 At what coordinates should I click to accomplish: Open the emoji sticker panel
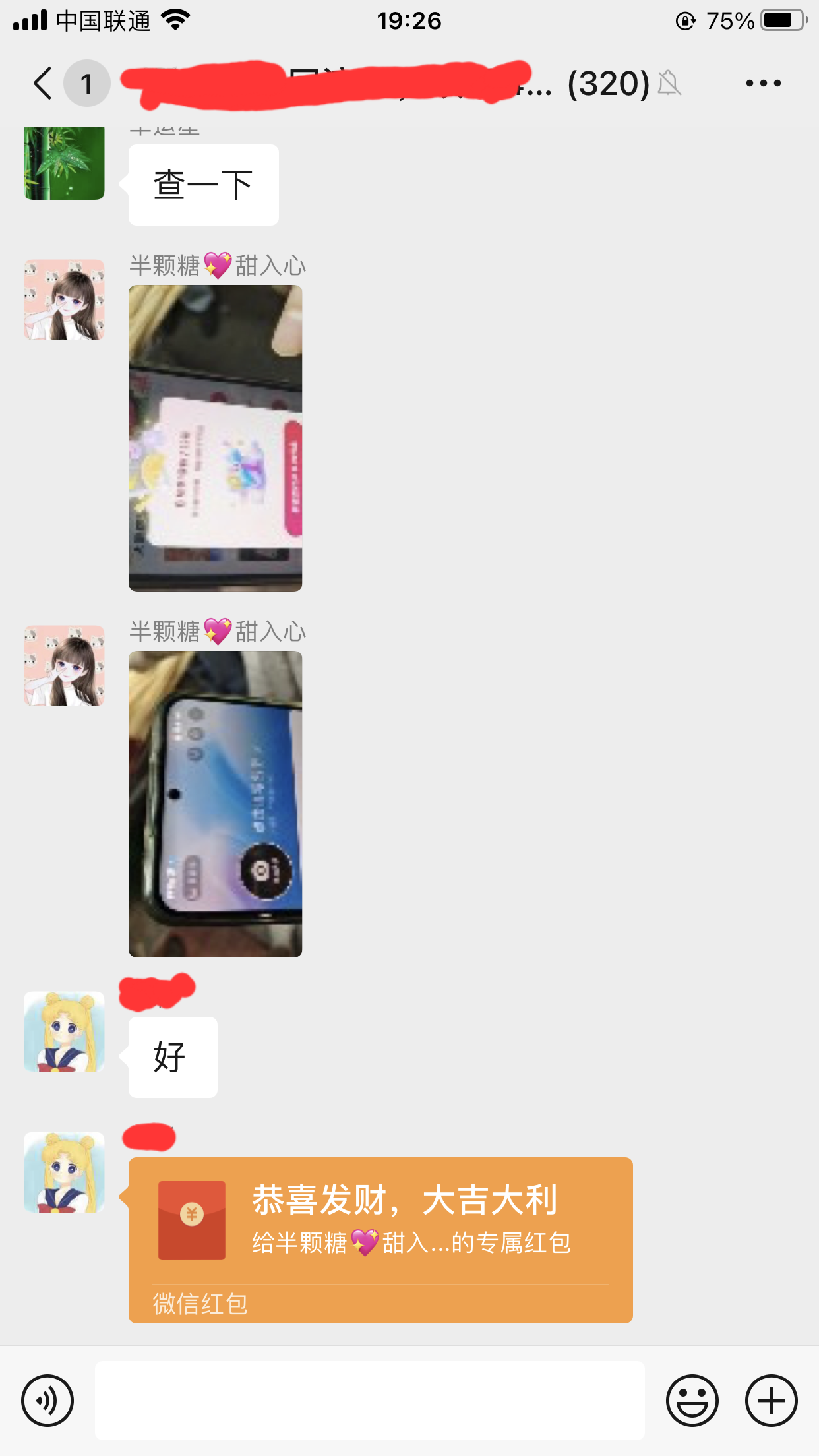tap(692, 1401)
